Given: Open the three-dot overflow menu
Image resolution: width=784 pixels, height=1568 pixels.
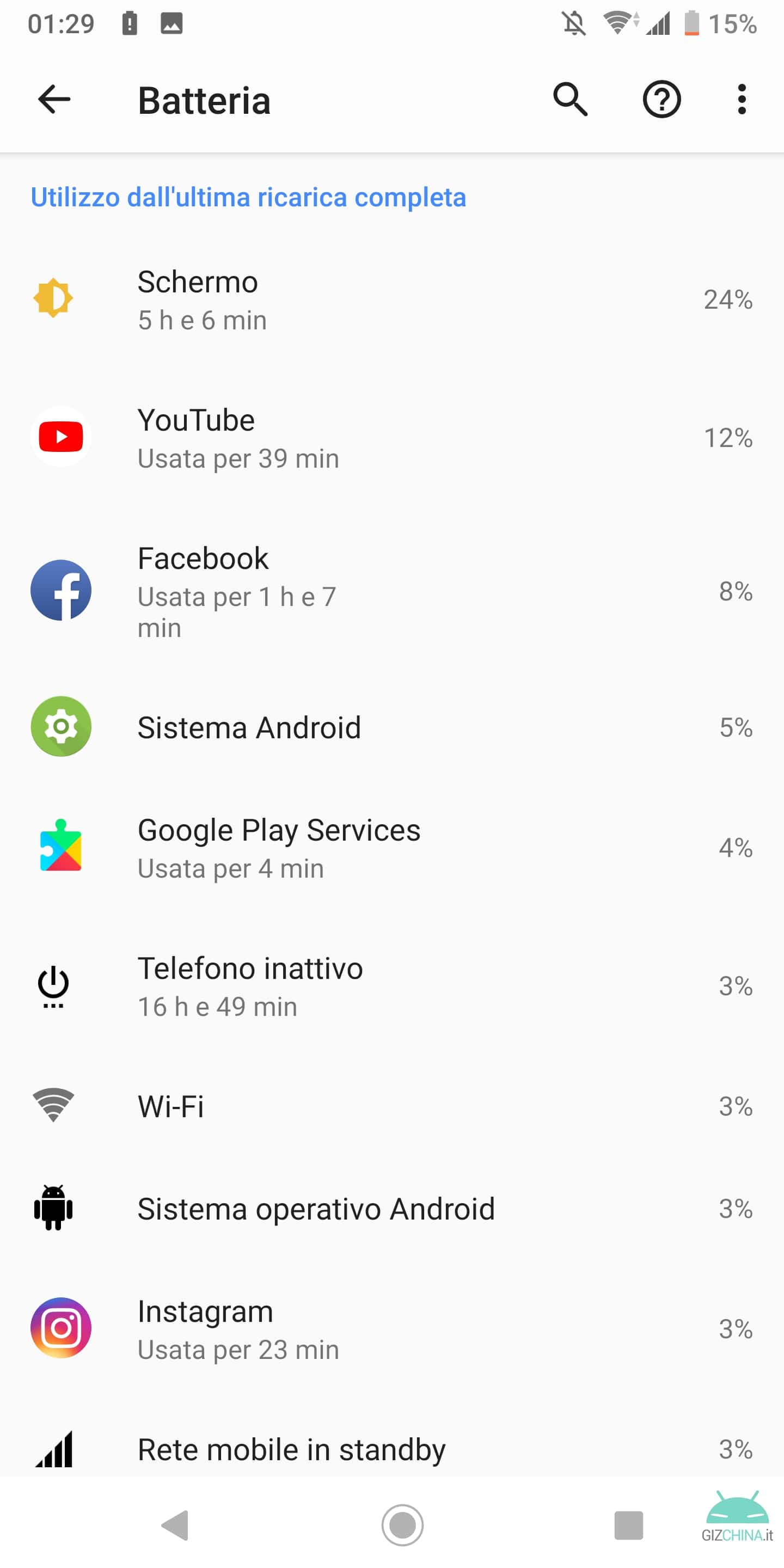Looking at the screenshot, I should (x=742, y=99).
